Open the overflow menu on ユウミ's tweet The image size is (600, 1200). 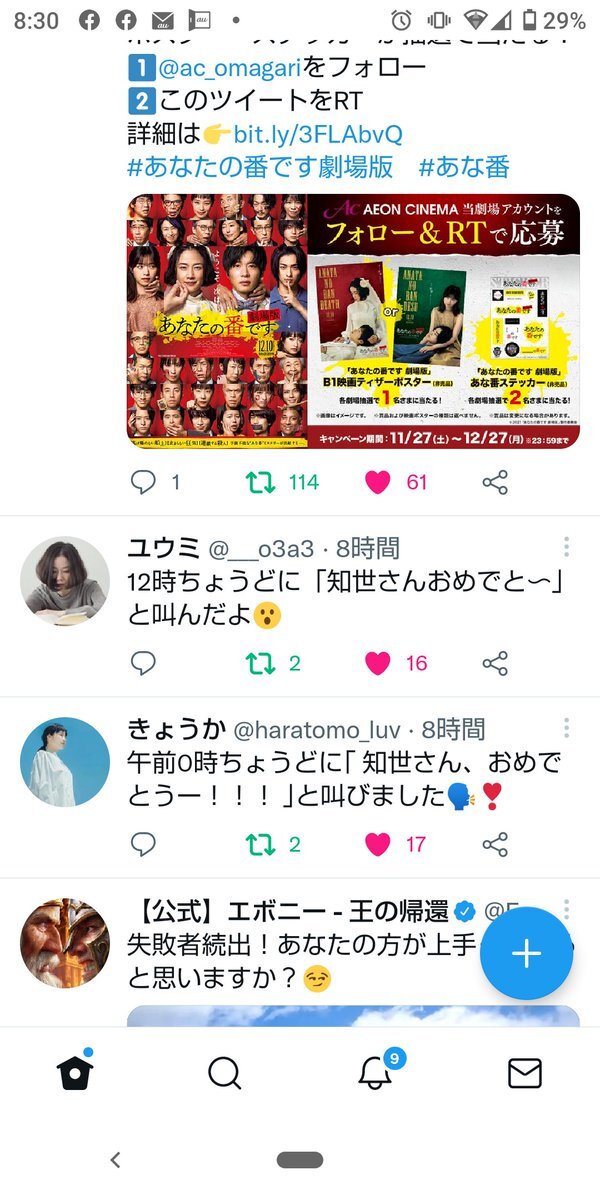click(x=566, y=547)
